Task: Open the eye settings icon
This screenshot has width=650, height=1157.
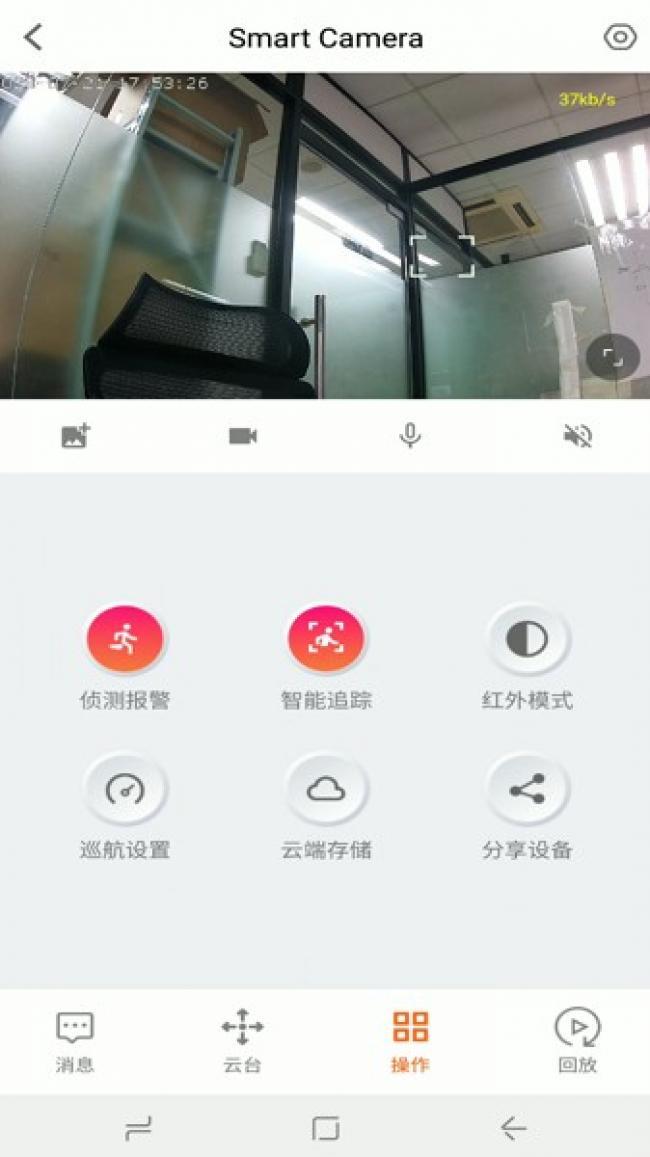Action: 620,38
